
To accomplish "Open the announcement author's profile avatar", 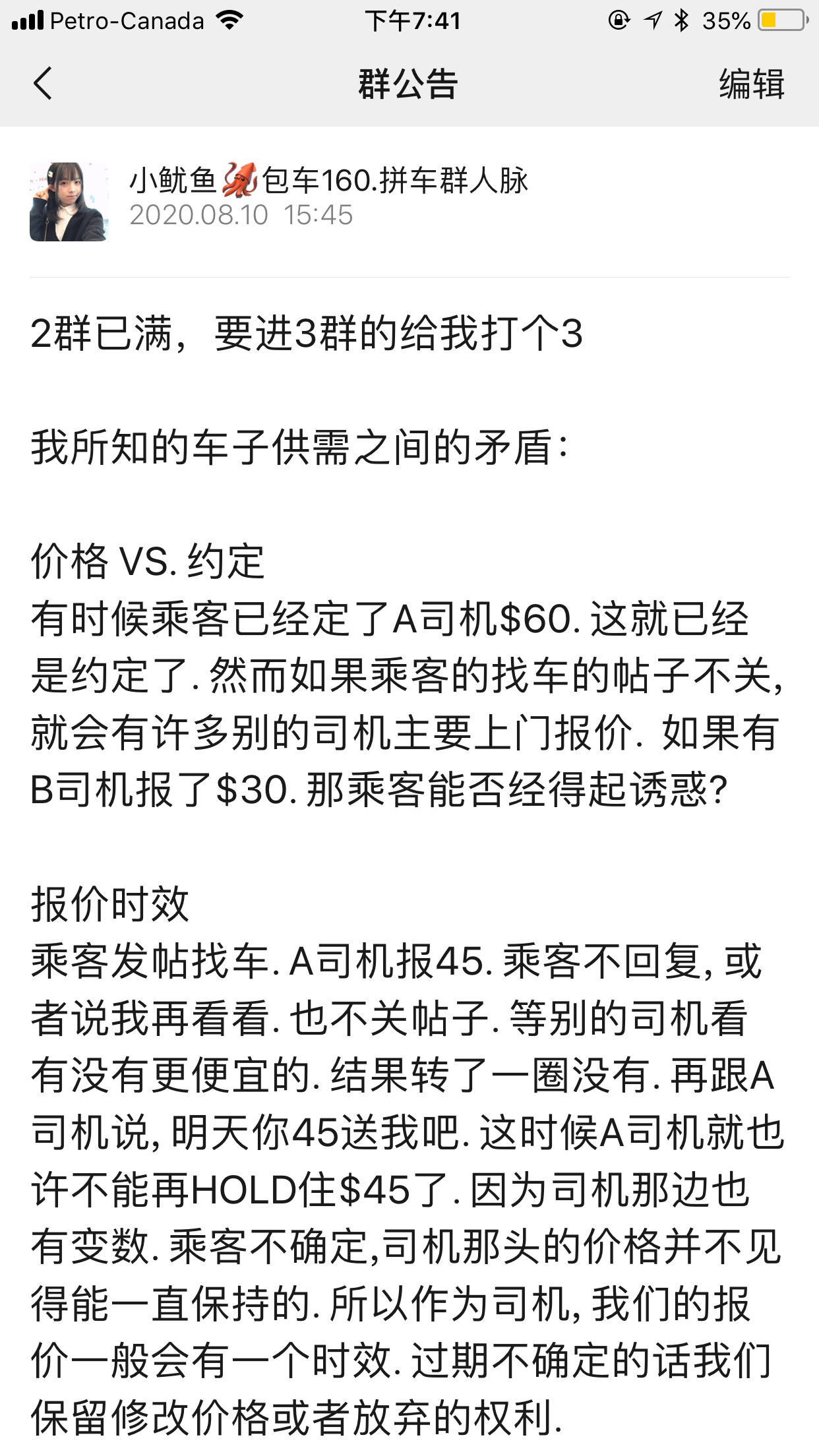I will point(69,202).
